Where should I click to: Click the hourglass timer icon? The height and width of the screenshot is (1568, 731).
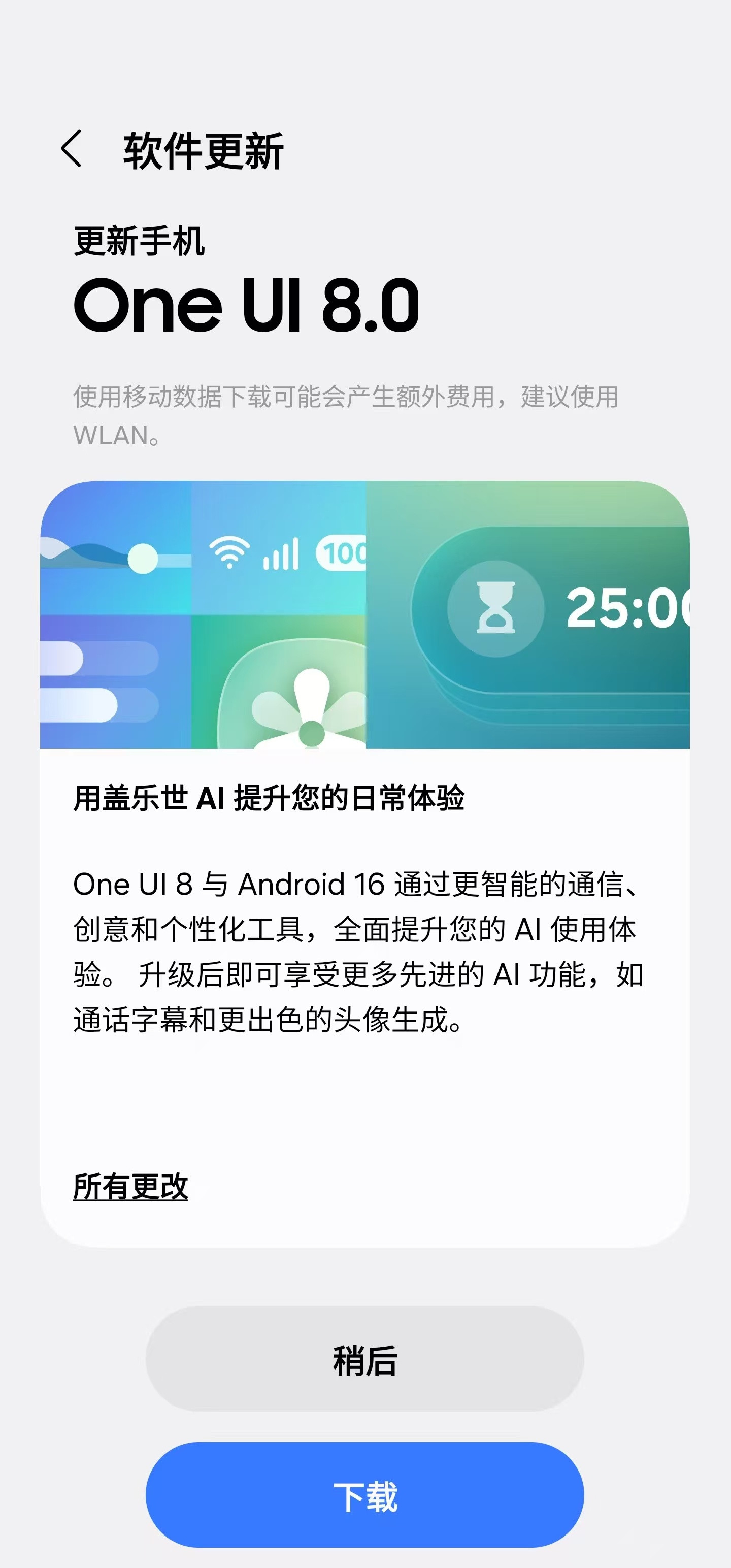coord(495,607)
